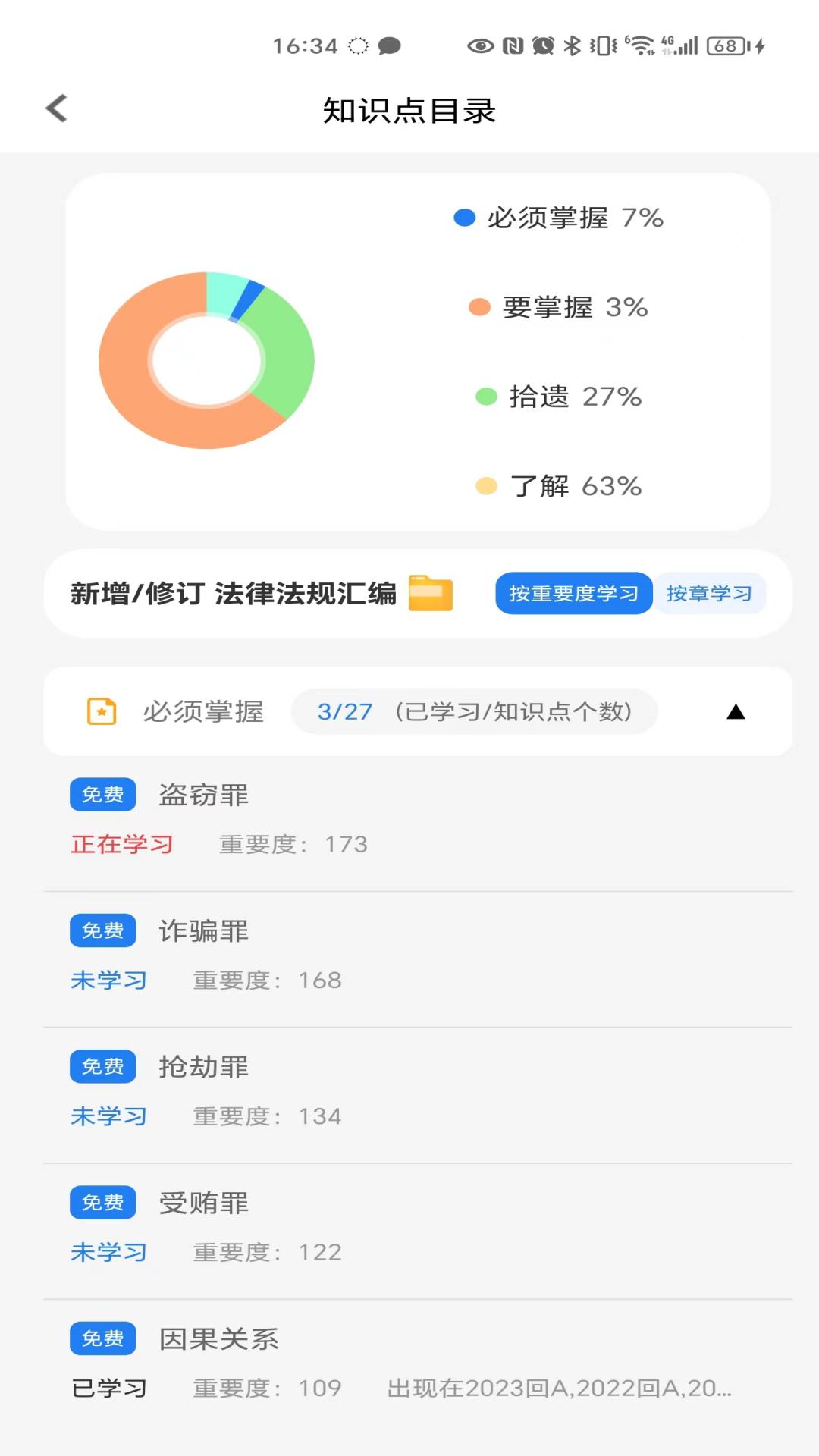The image size is (819, 1456).
Task: Switch to 按章学习 study mode
Action: [711, 594]
